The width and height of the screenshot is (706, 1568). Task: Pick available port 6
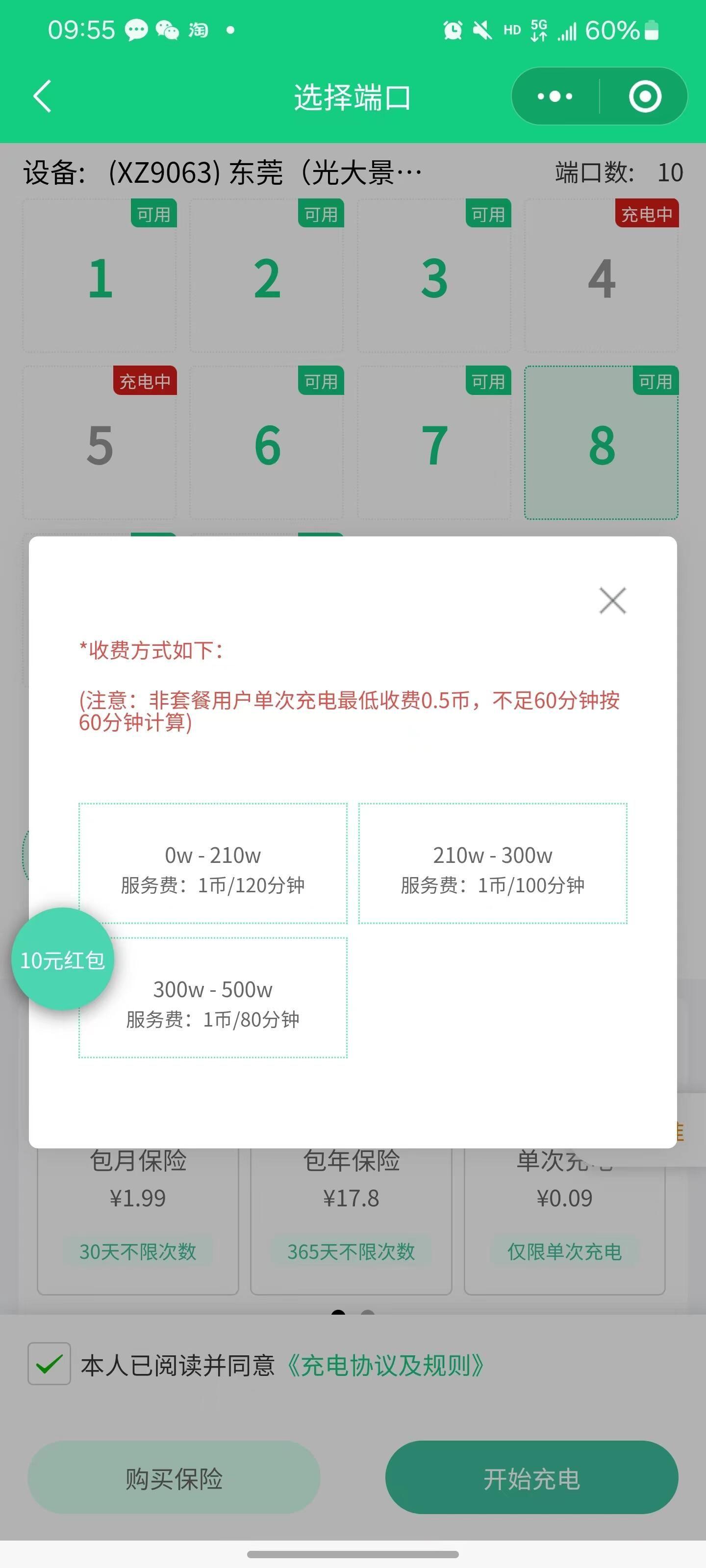click(267, 444)
